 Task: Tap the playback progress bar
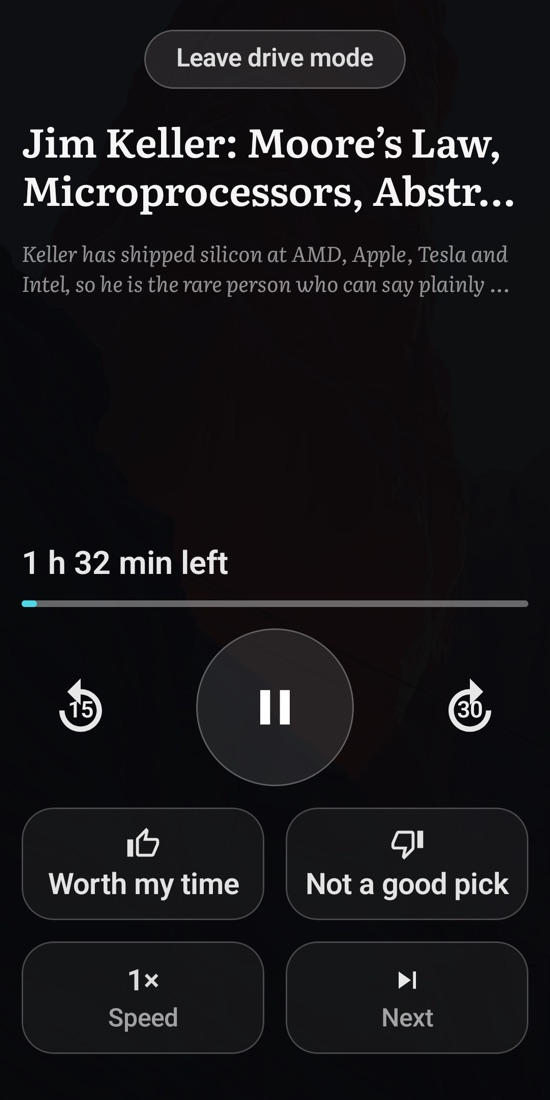tap(275, 603)
